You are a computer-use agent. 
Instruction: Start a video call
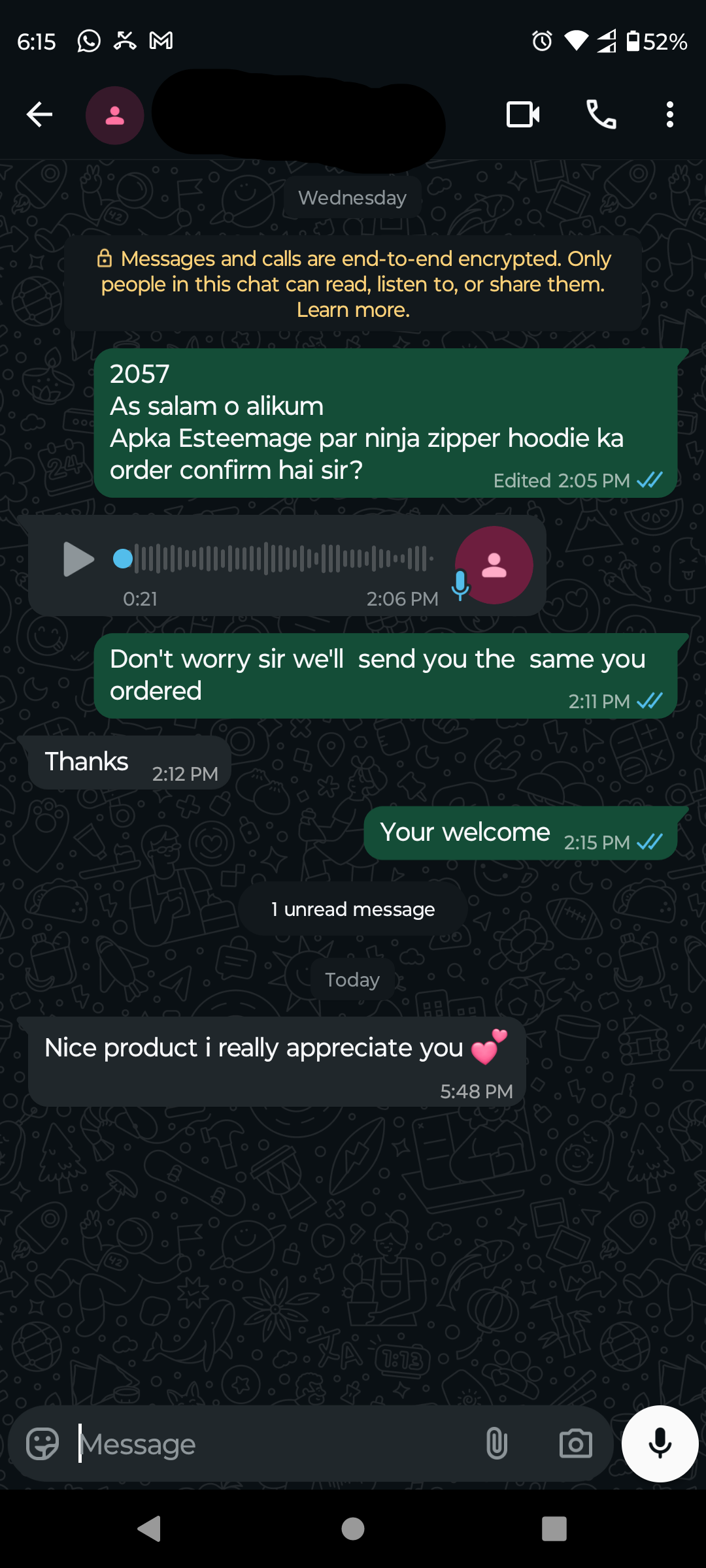point(523,115)
